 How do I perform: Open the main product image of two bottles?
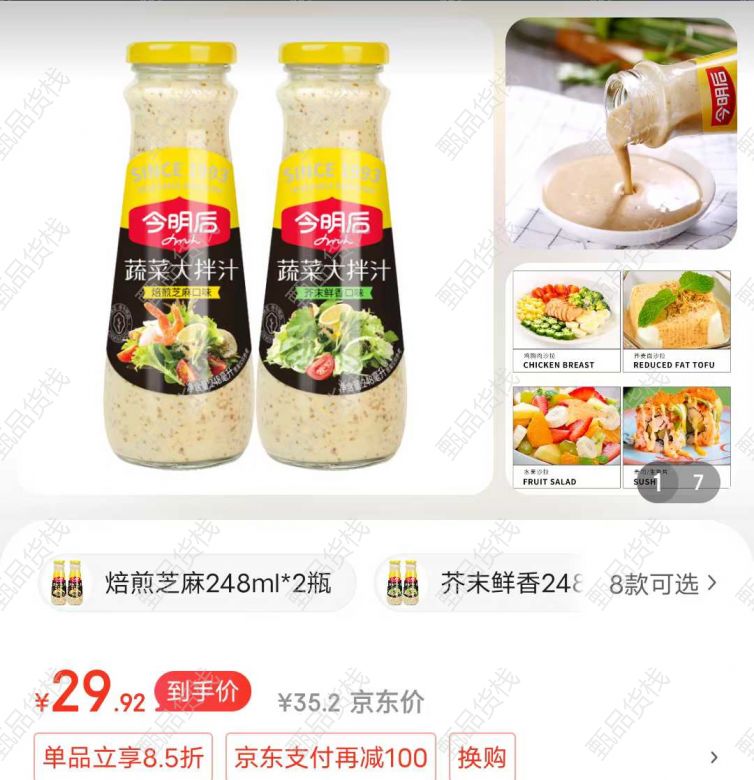(256, 255)
